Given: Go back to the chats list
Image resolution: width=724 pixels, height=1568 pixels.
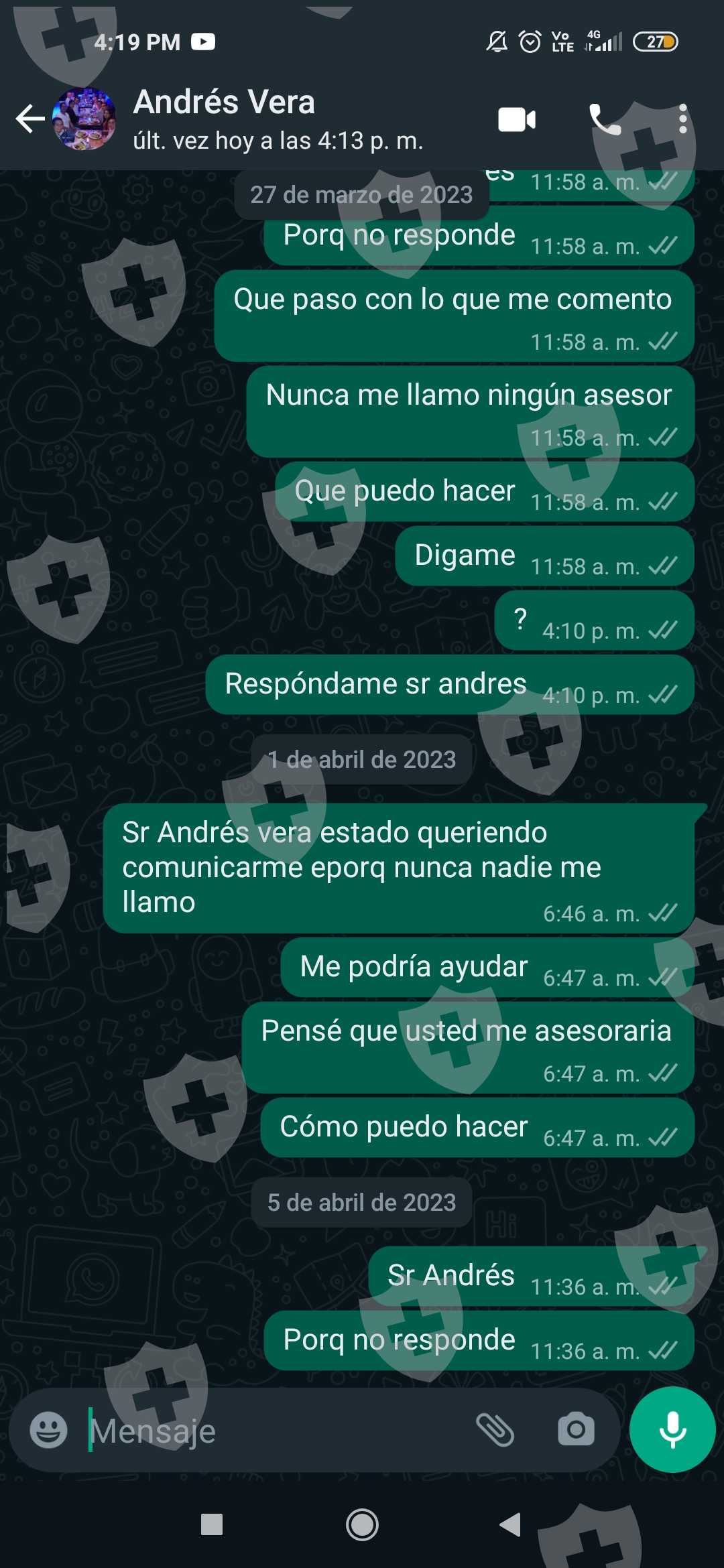Looking at the screenshot, I should pyautogui.click(x=30, y=119).
